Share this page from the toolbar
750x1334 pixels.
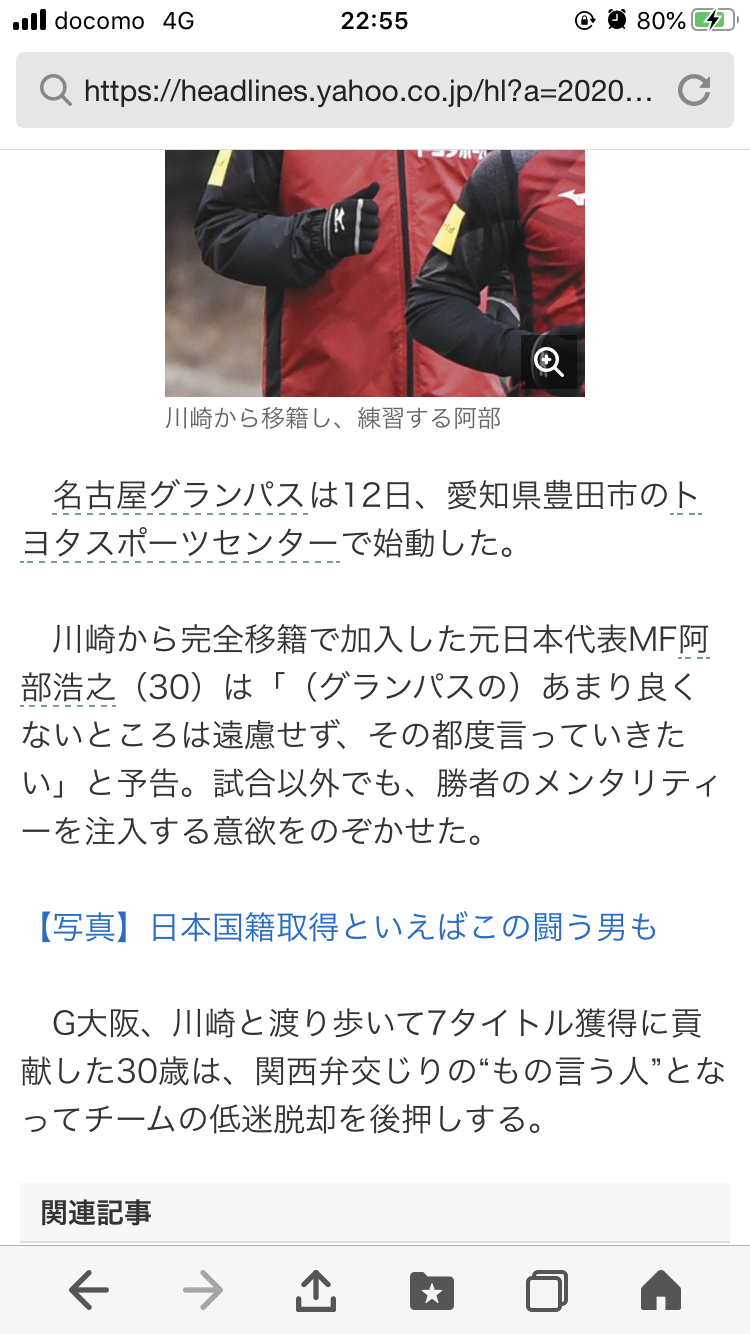tap(316, 1291)
